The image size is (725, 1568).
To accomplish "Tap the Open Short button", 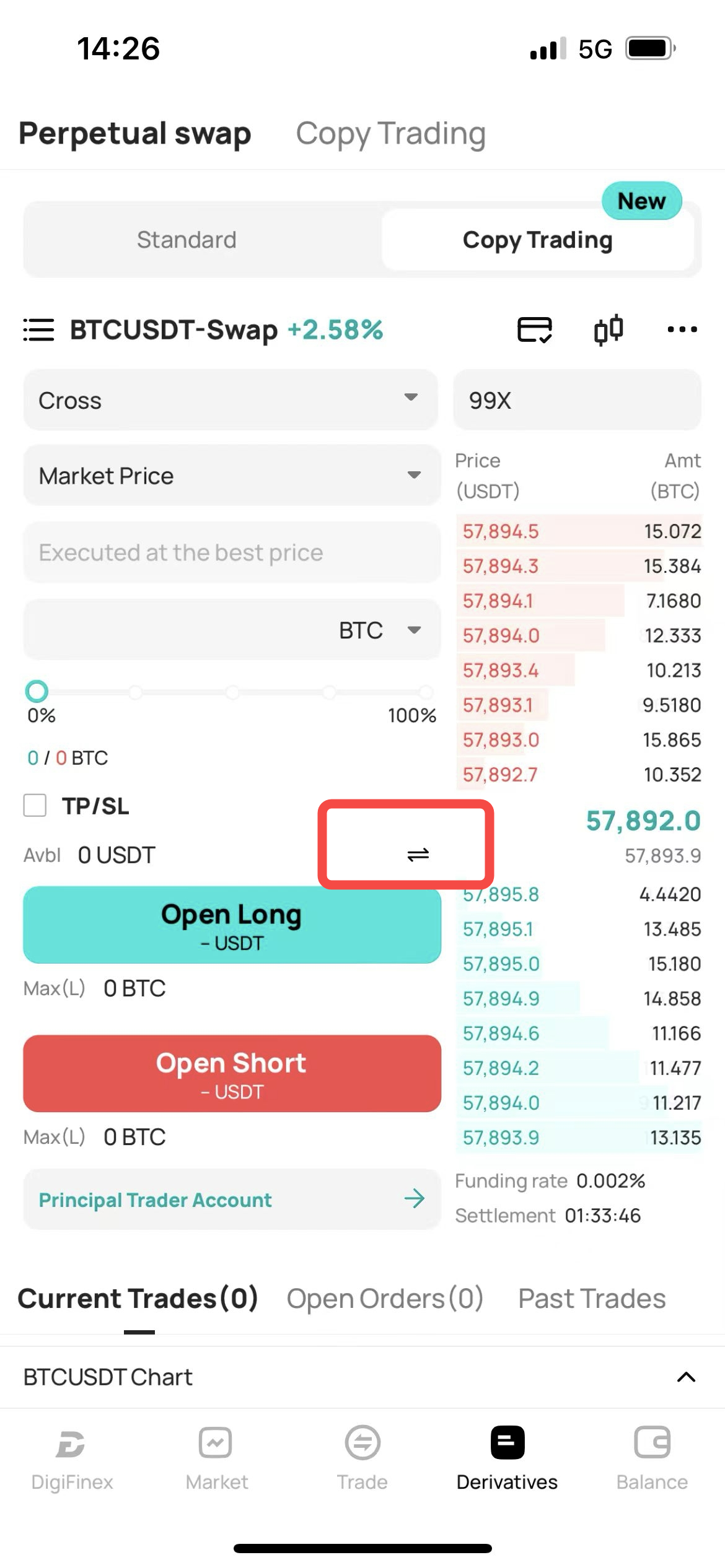I will pyautogui.click(x=232, y=1073).
